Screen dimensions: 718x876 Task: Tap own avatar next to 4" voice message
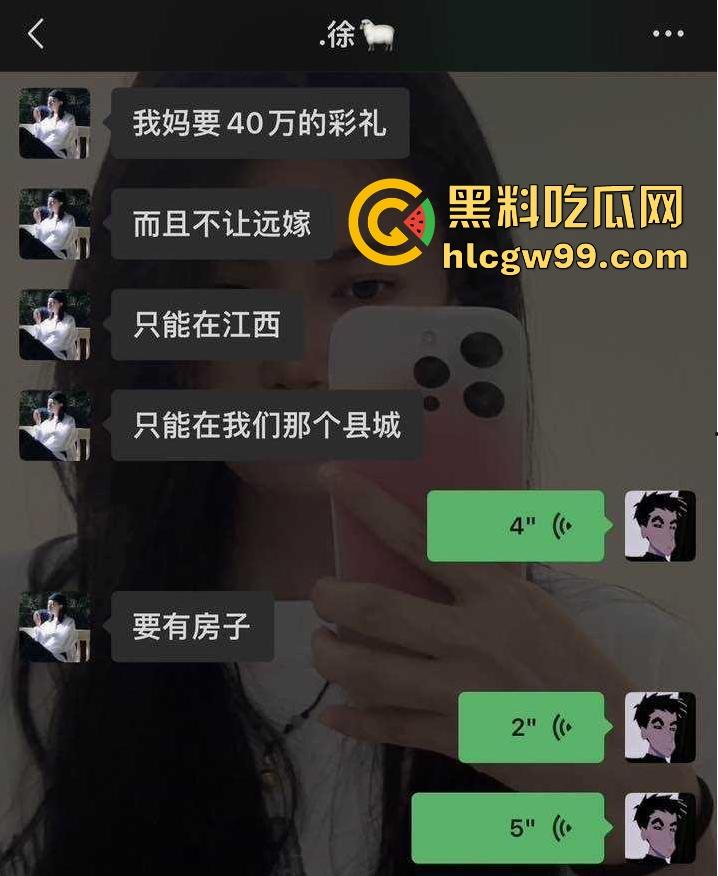coord(660,526)
